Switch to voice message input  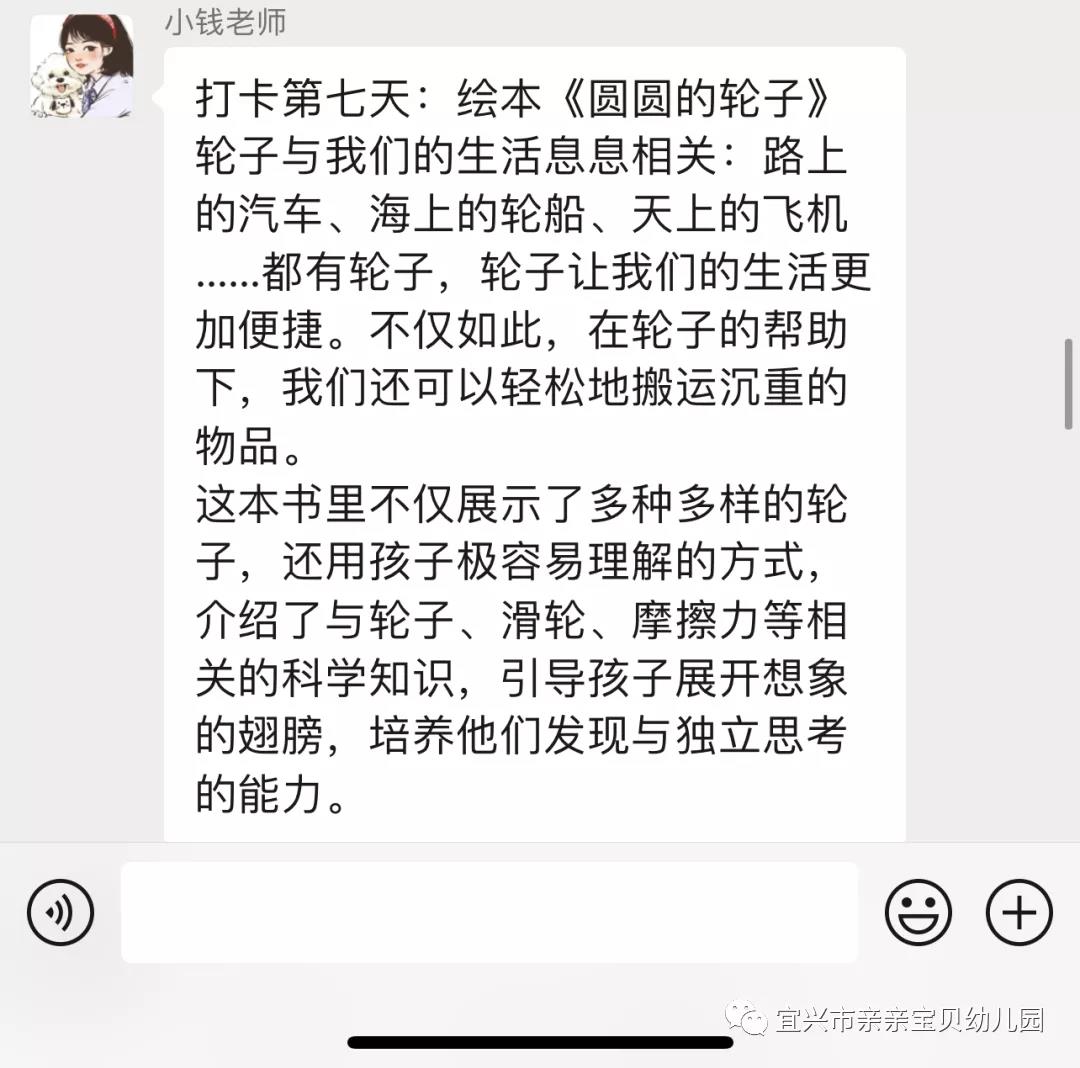pos(60,912)
